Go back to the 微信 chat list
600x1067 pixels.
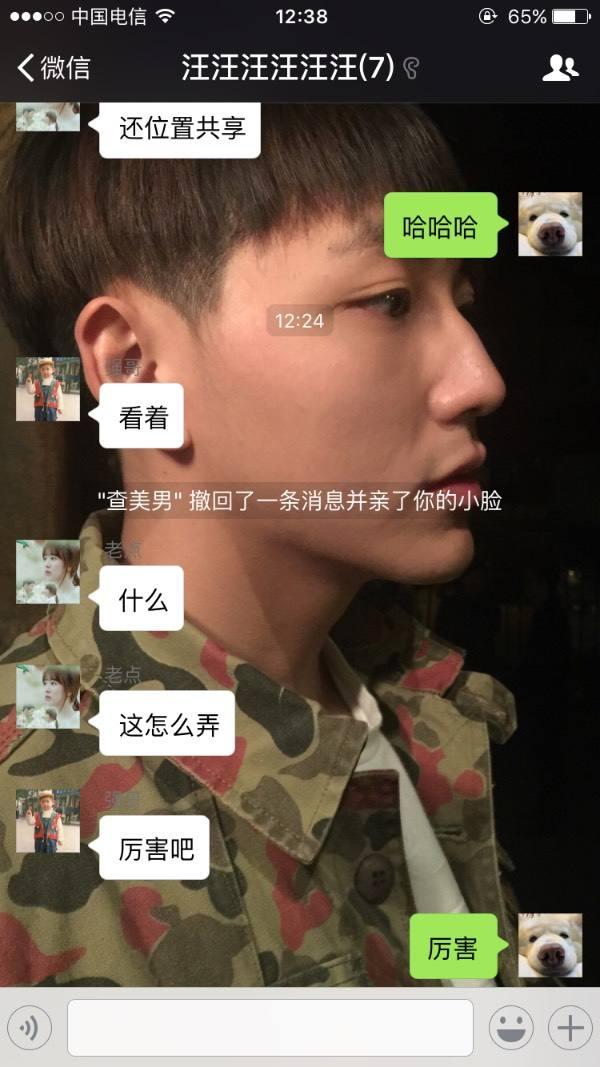(54, 67)
